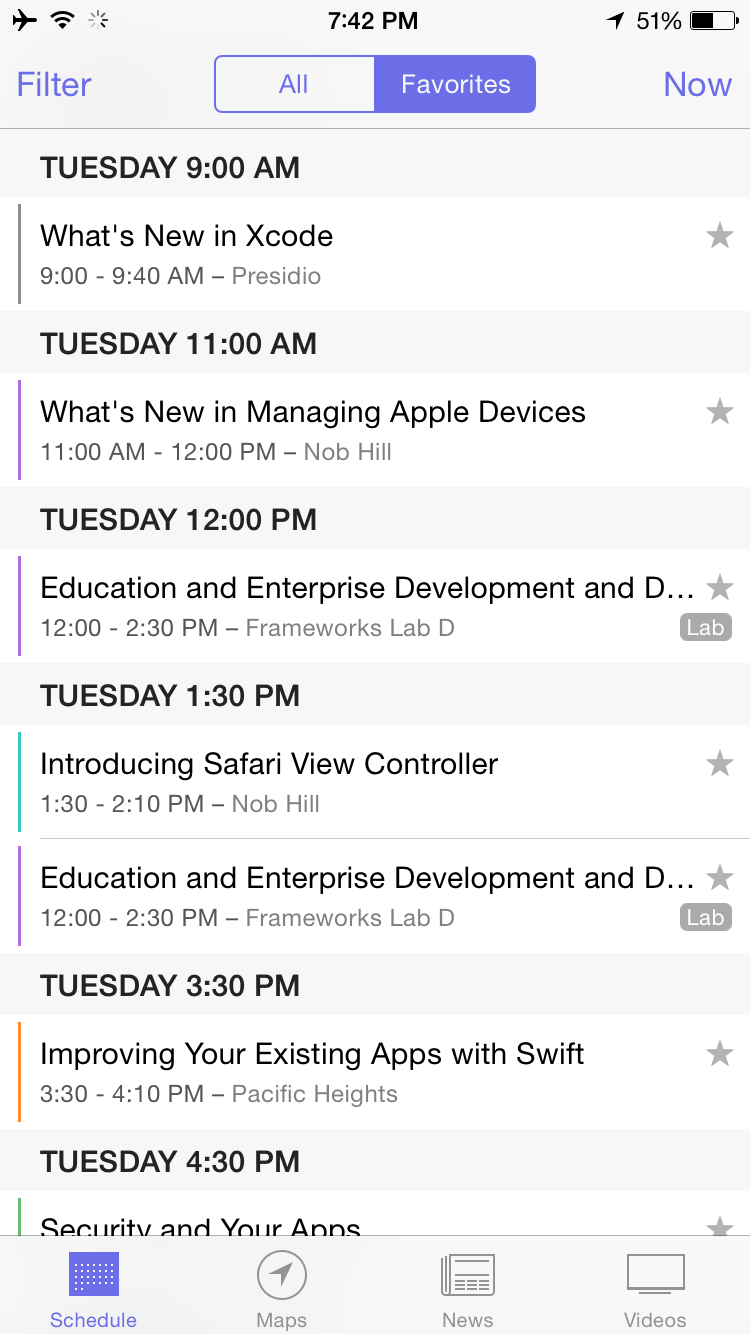Toggle star on Safari View Controller
The height and width of the screenshot is (1334, 750).
pos(720,764)
